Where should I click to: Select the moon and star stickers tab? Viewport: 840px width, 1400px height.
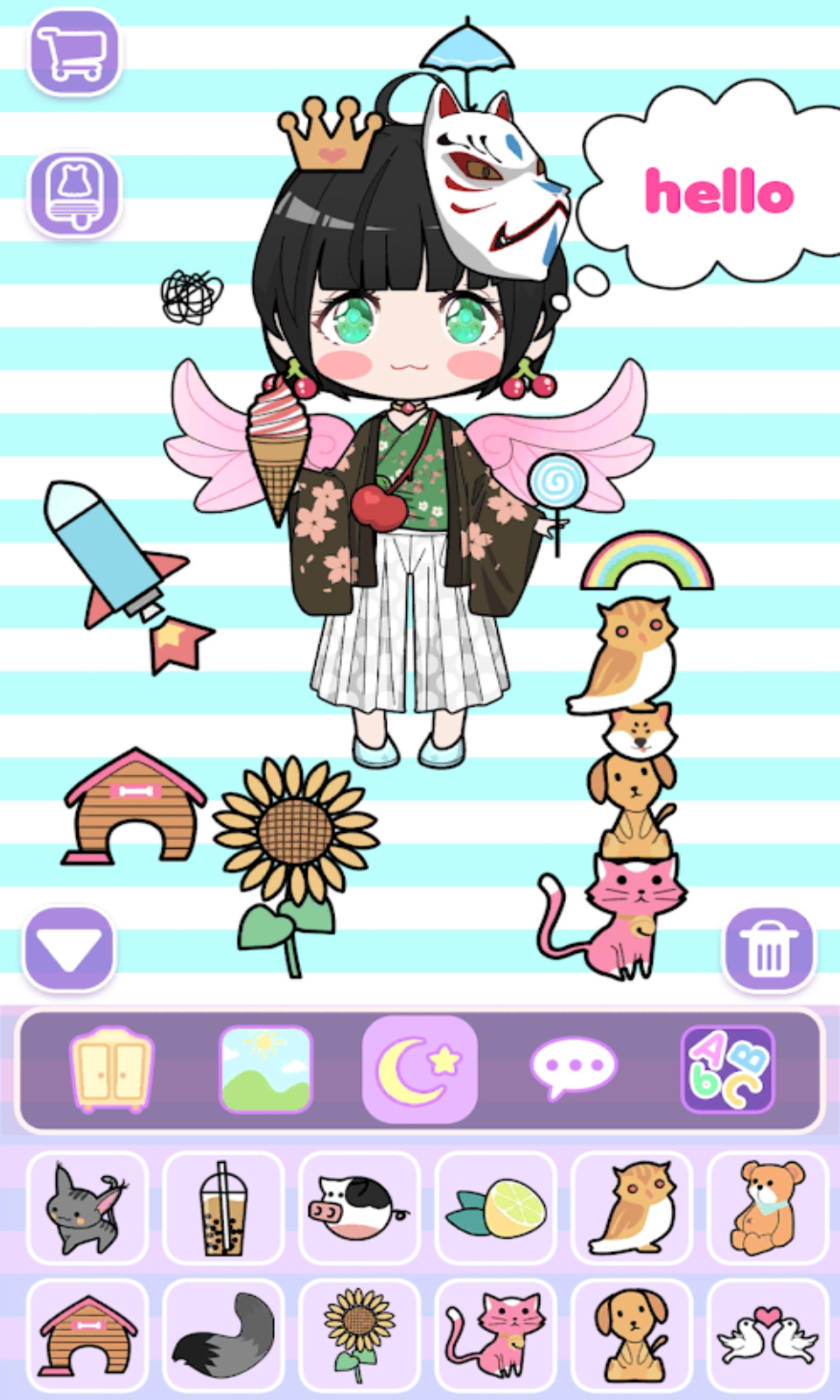click(x=420, y=1069)
